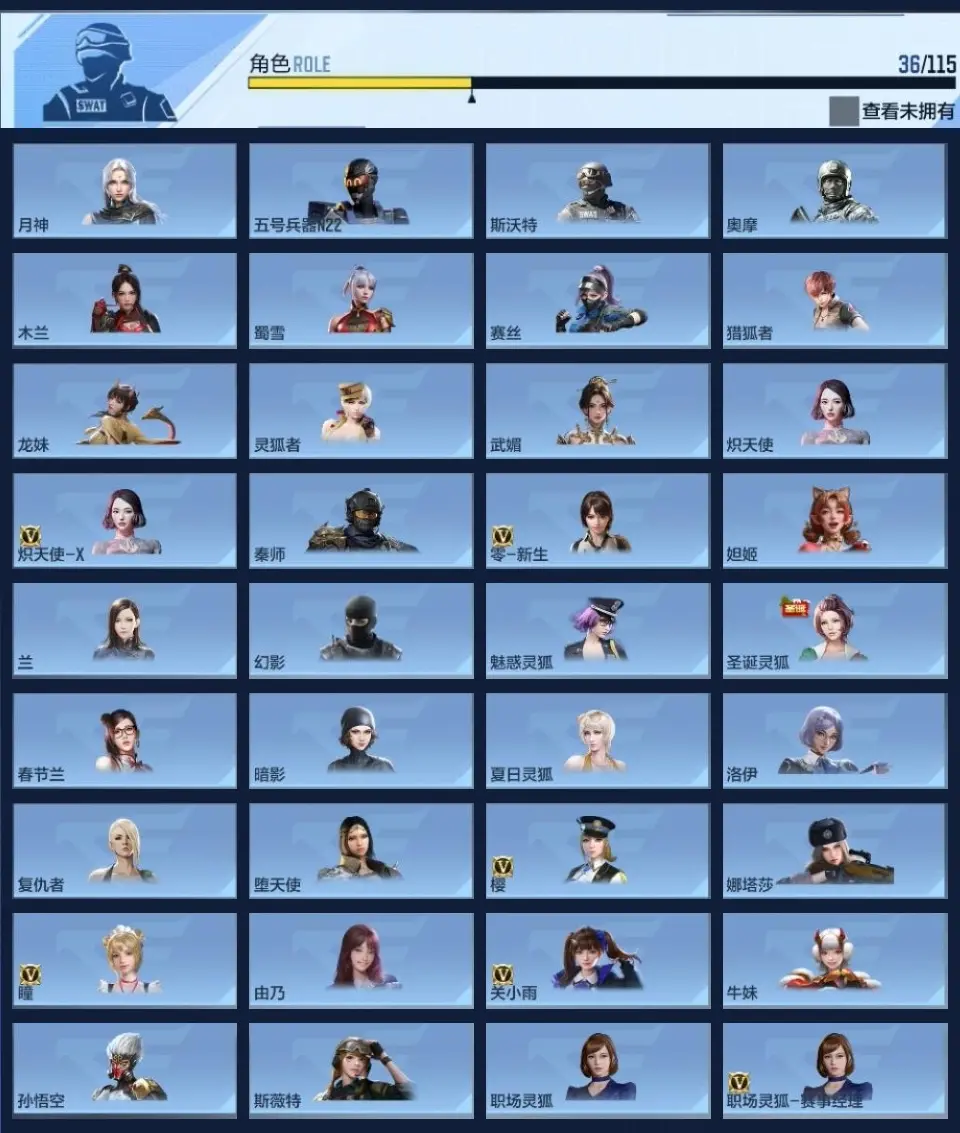Select the 娜塔莎 character
This screenshot has height=1133, width=960.
point(834,850)
